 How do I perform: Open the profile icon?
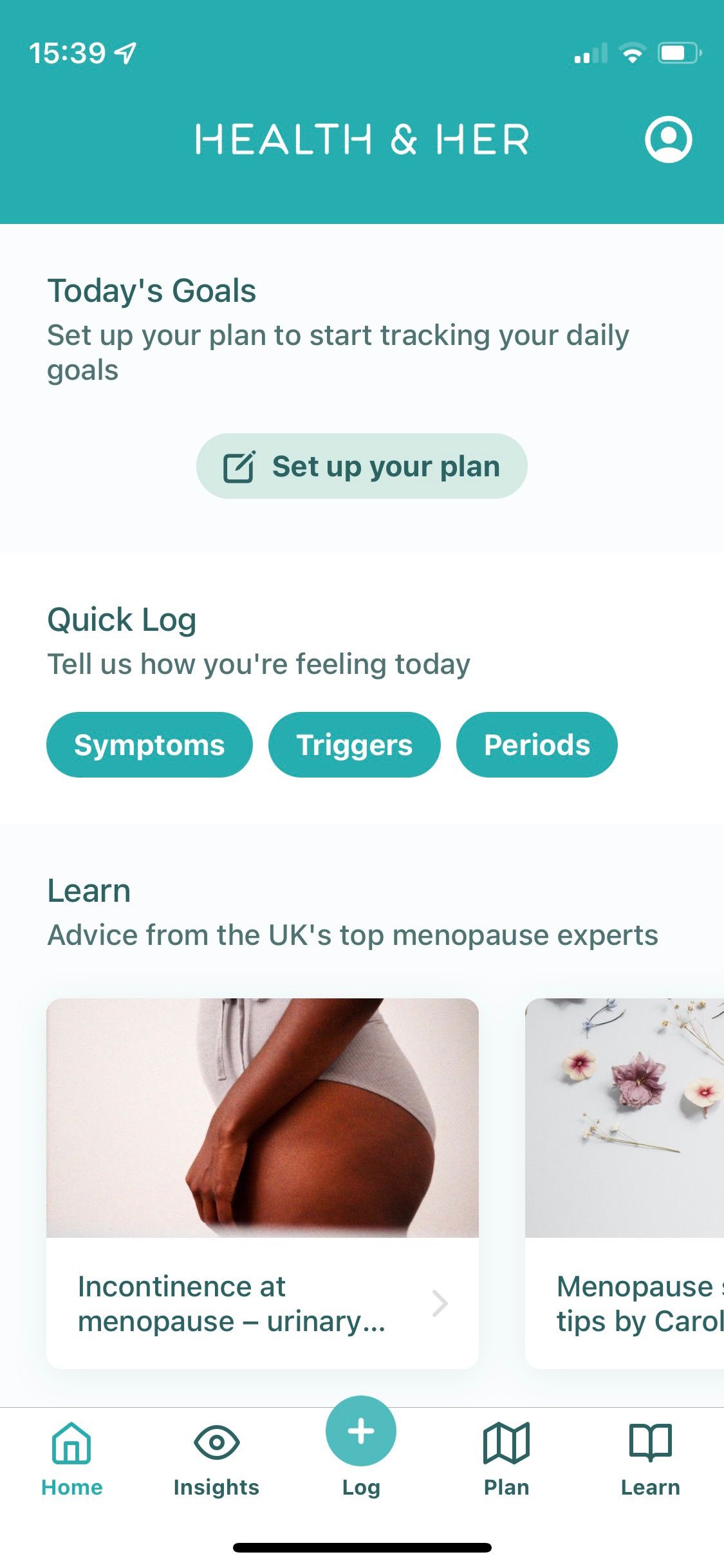[668, 139]
